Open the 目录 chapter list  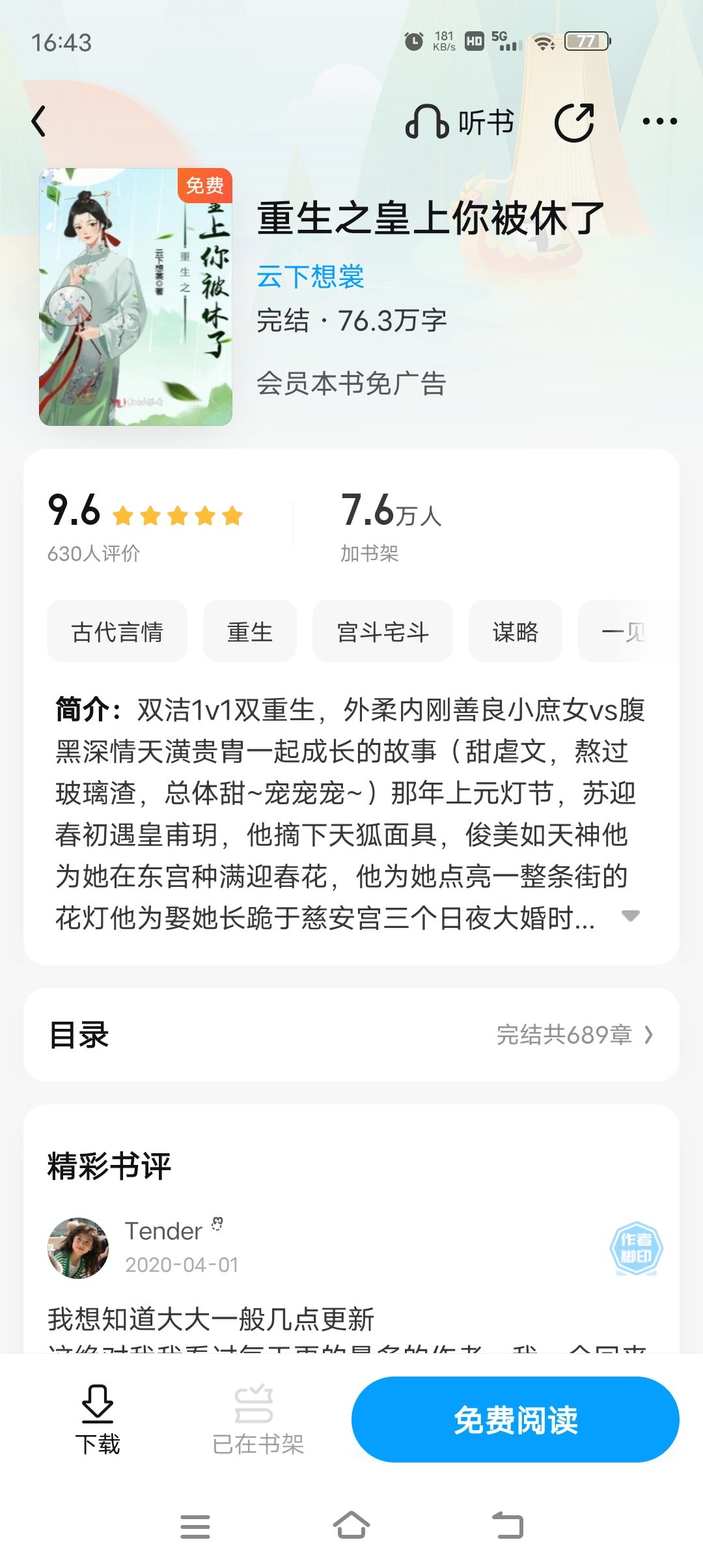tap(351, 1035)
